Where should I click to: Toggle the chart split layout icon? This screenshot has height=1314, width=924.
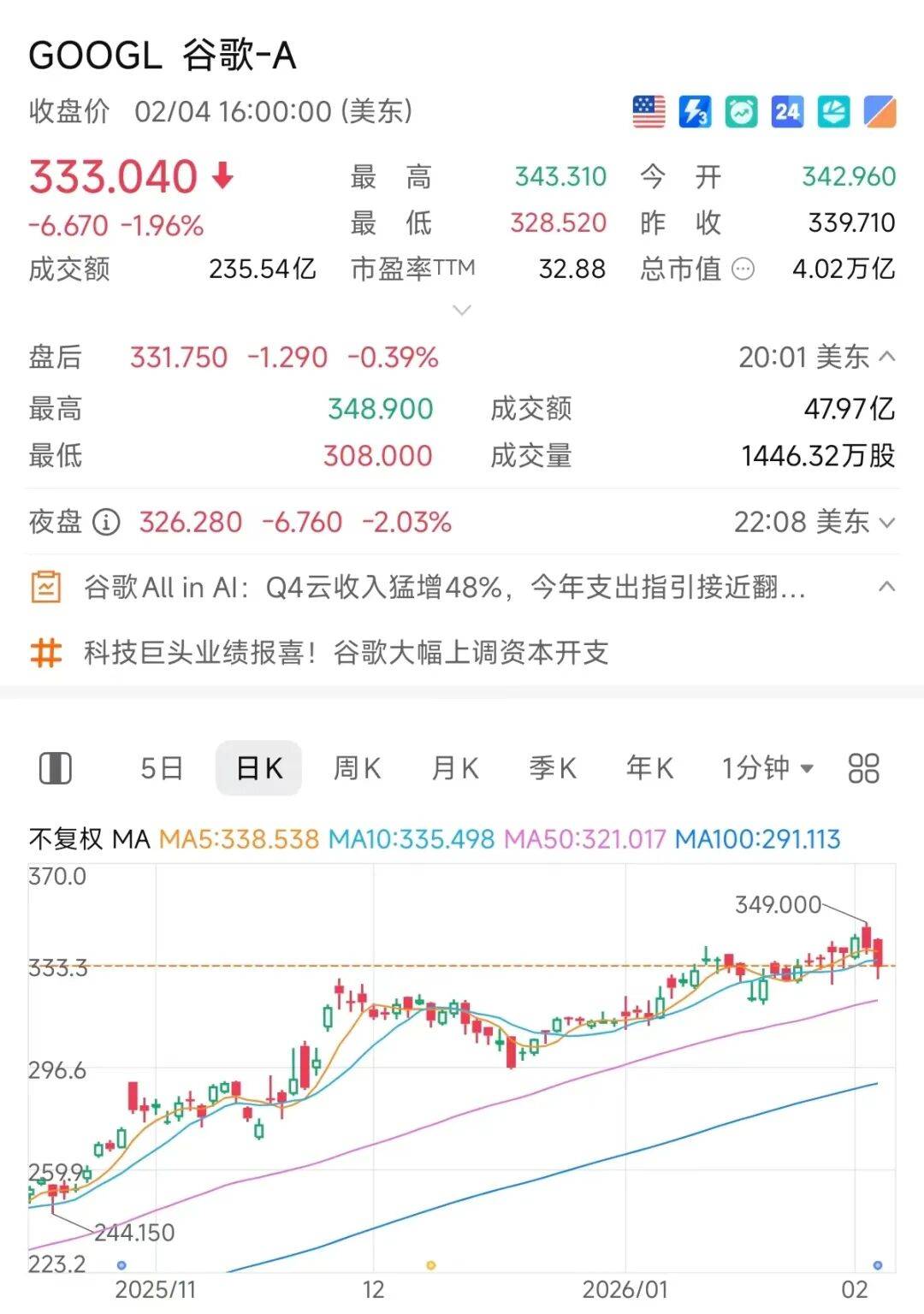point(56,768)
